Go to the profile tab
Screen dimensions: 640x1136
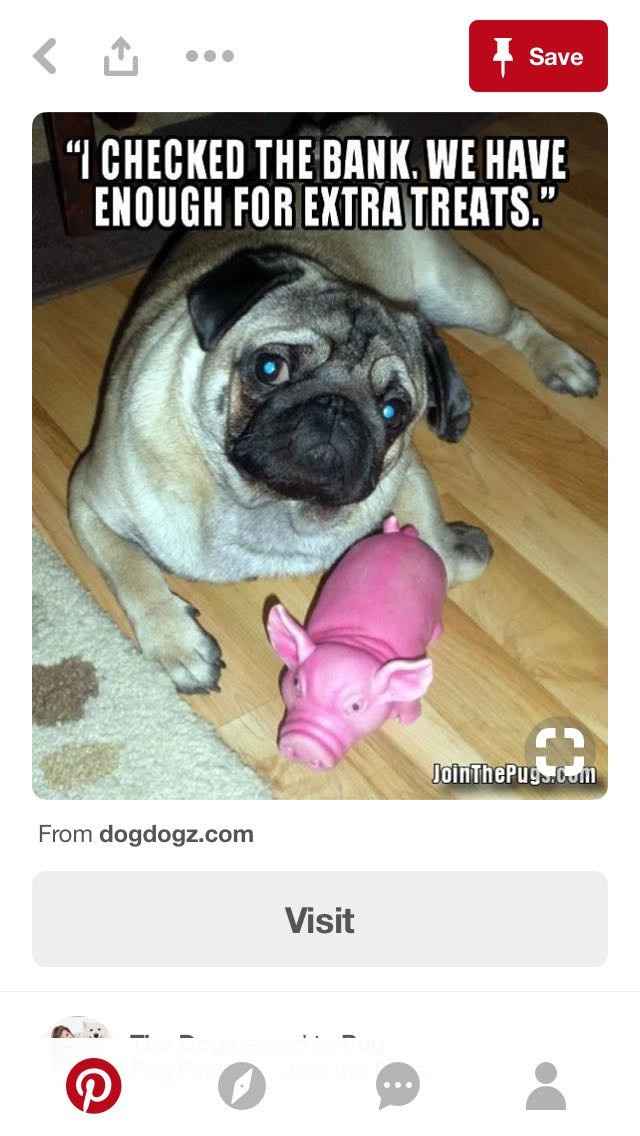(546, 1086)
